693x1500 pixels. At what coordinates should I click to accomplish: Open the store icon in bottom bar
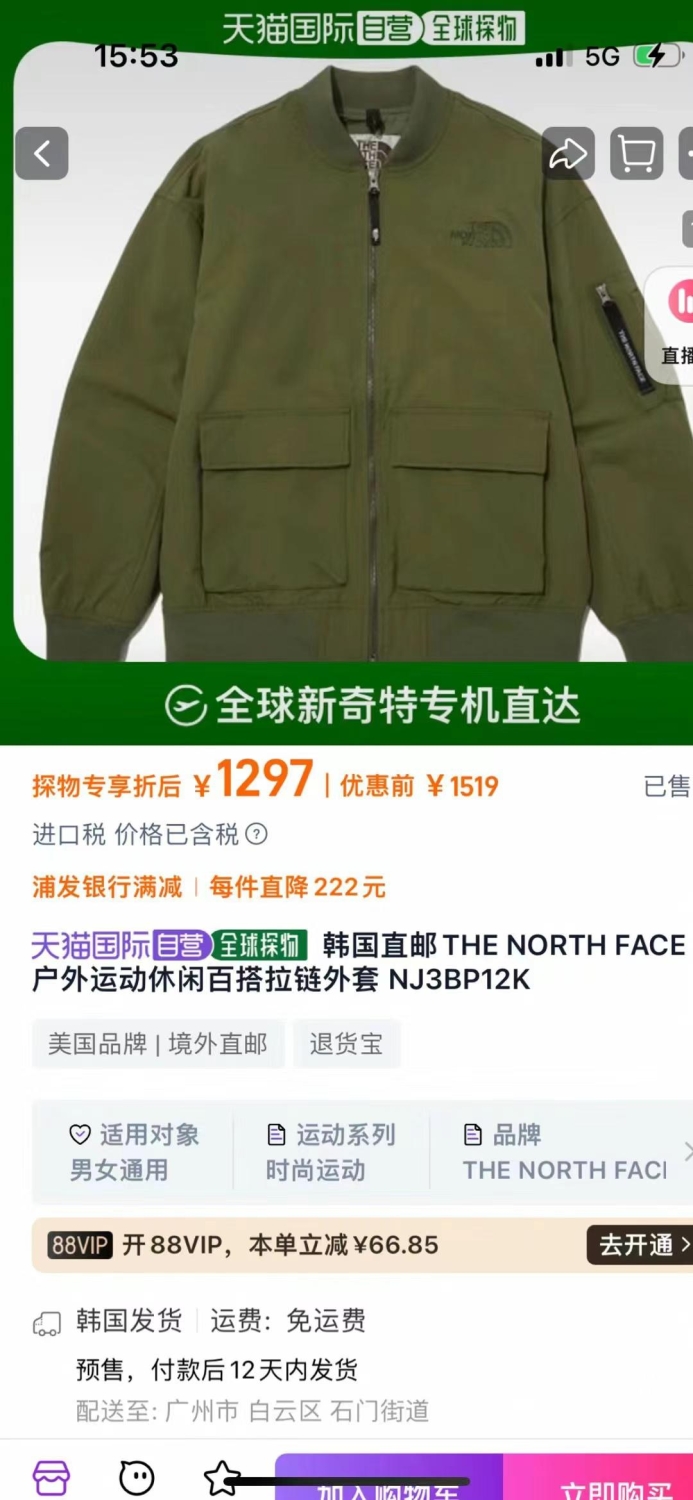(51, 1477)
